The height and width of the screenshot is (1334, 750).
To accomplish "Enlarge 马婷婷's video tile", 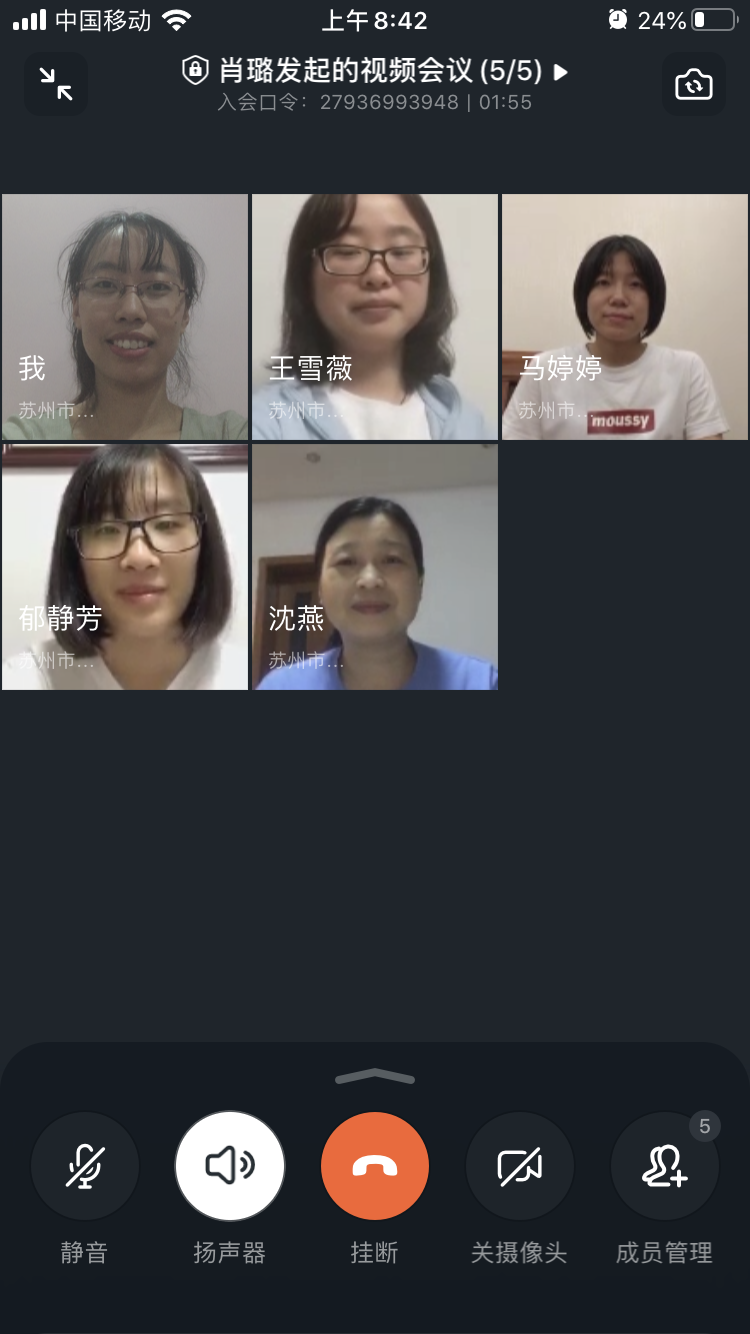I will pos(625,317).
